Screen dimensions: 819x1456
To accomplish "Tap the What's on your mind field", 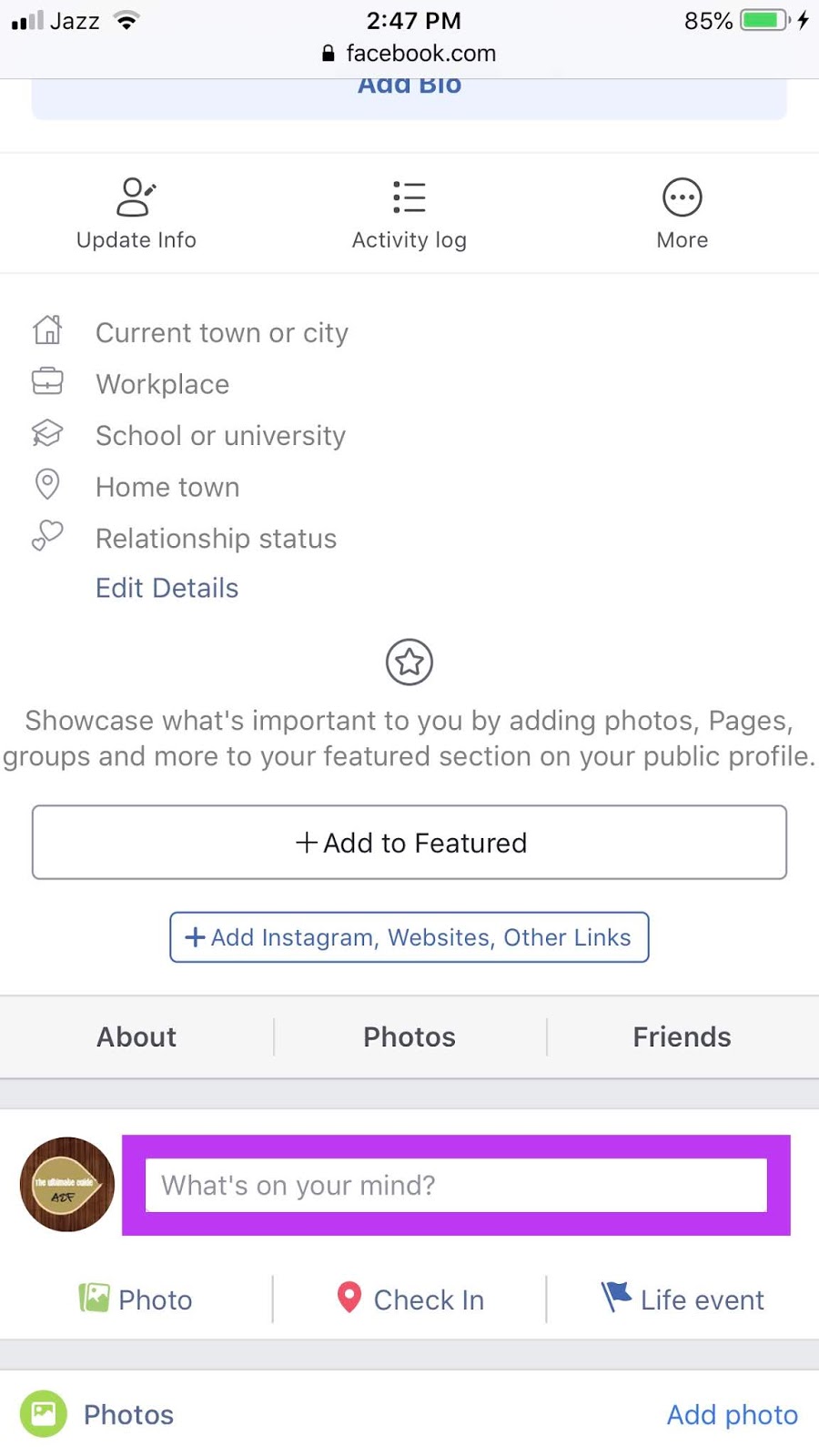I will click(x=456, y=1185).
